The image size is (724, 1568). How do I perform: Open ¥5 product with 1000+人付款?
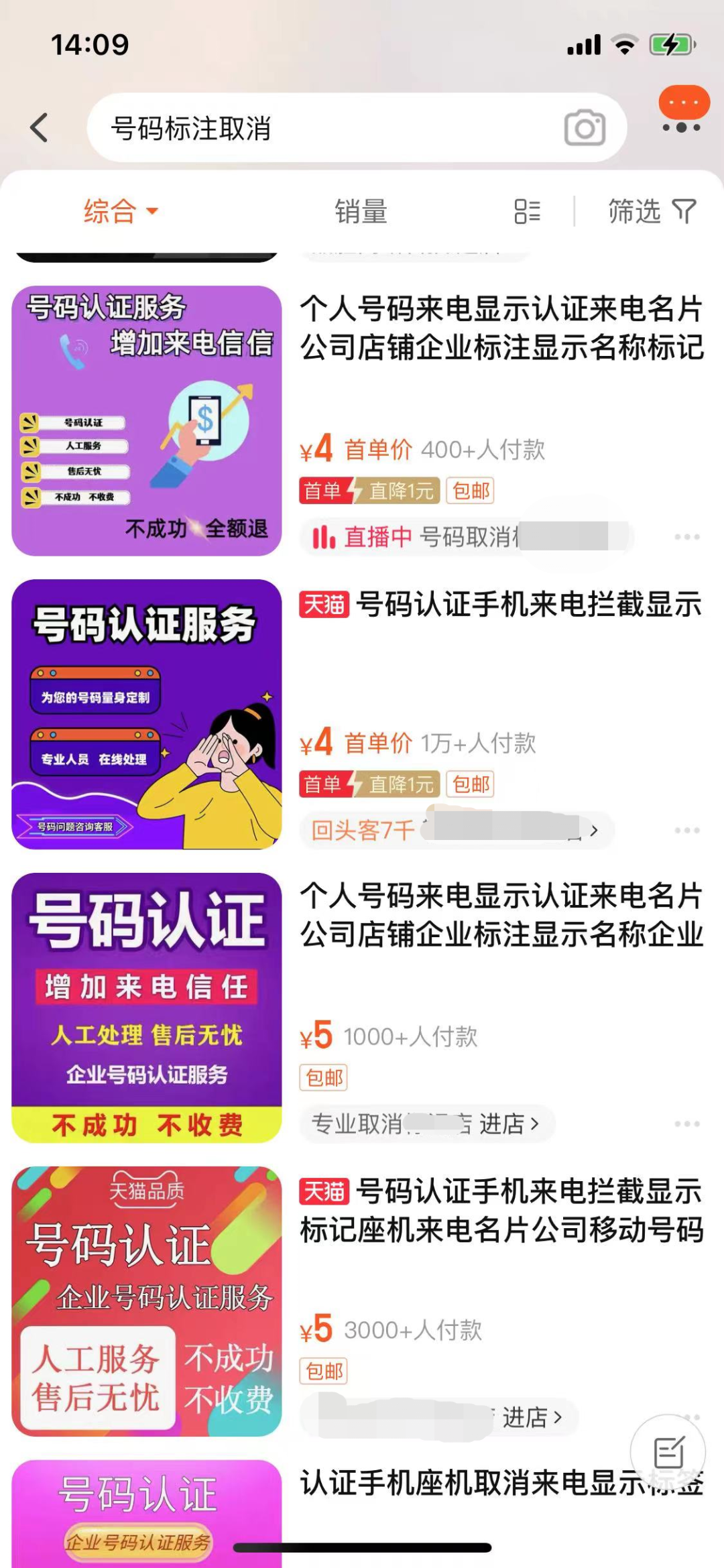pyautogui.click(x=500, y=916)
